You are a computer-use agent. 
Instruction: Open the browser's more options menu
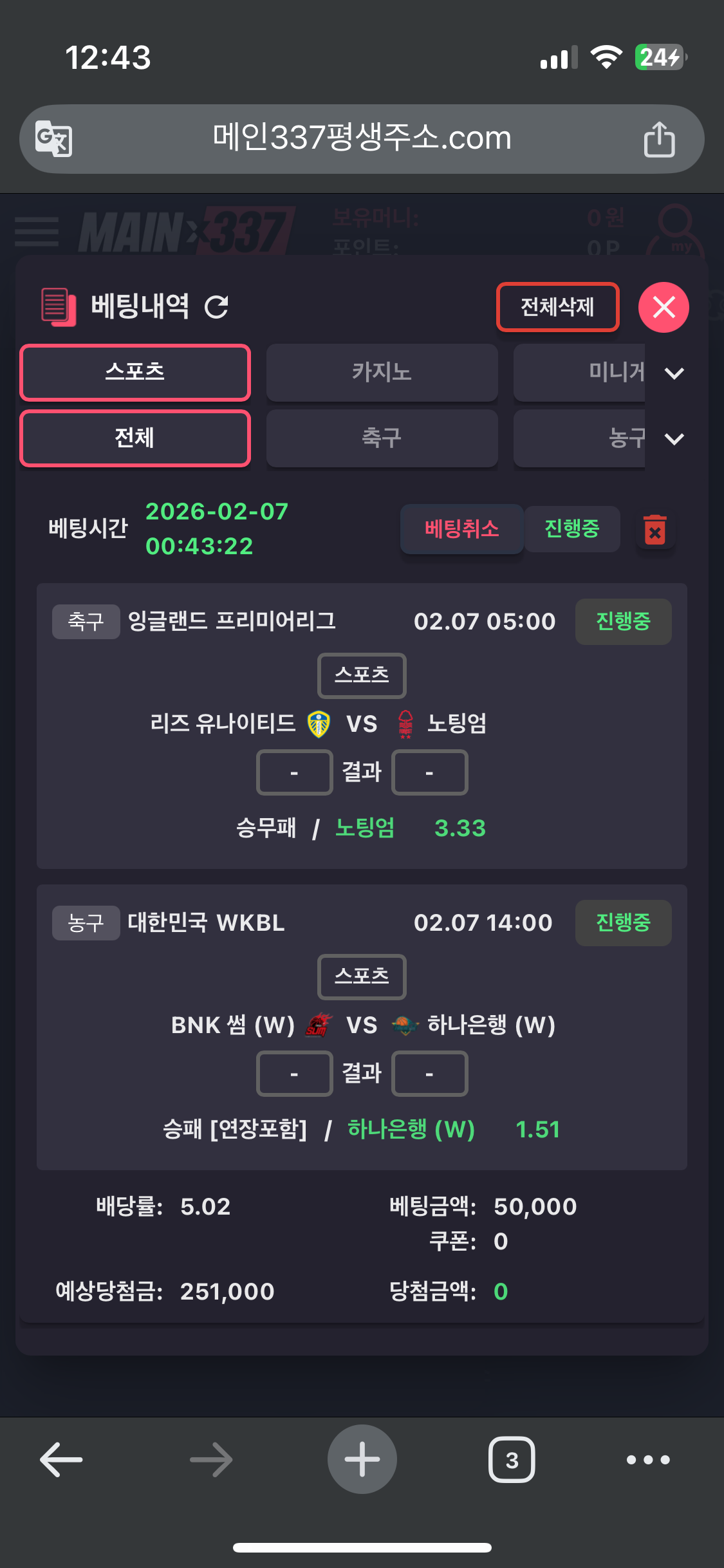[648, 1459]
